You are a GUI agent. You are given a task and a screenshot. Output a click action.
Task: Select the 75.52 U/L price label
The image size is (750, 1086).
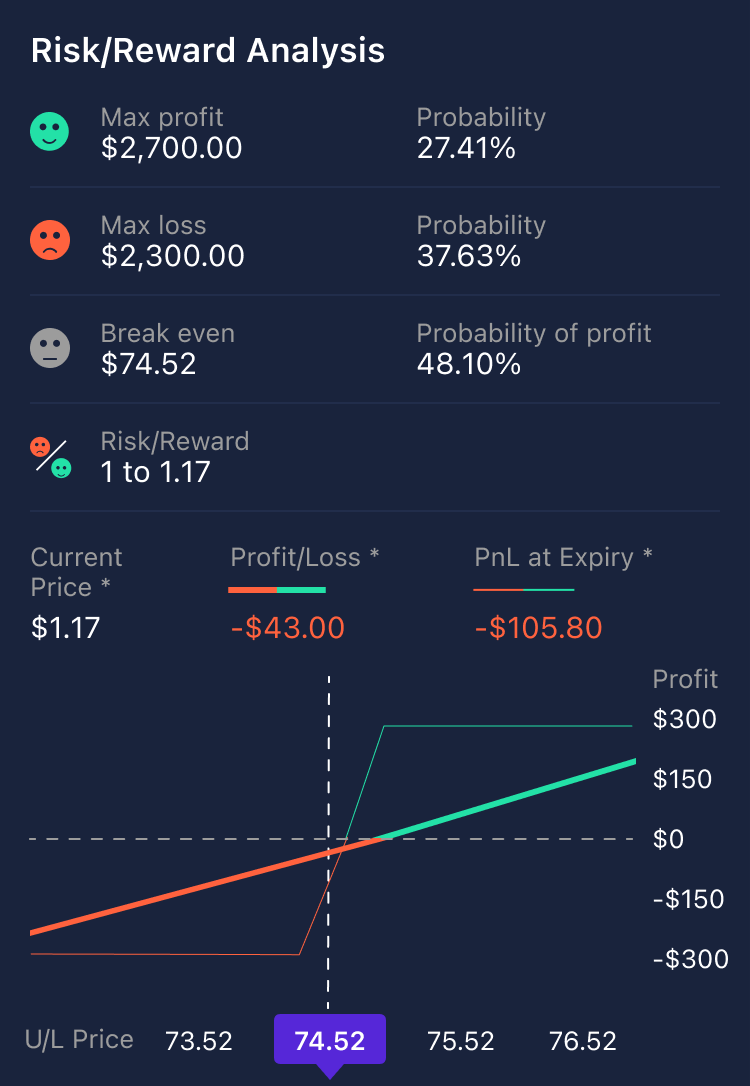tap(460, 1040)
